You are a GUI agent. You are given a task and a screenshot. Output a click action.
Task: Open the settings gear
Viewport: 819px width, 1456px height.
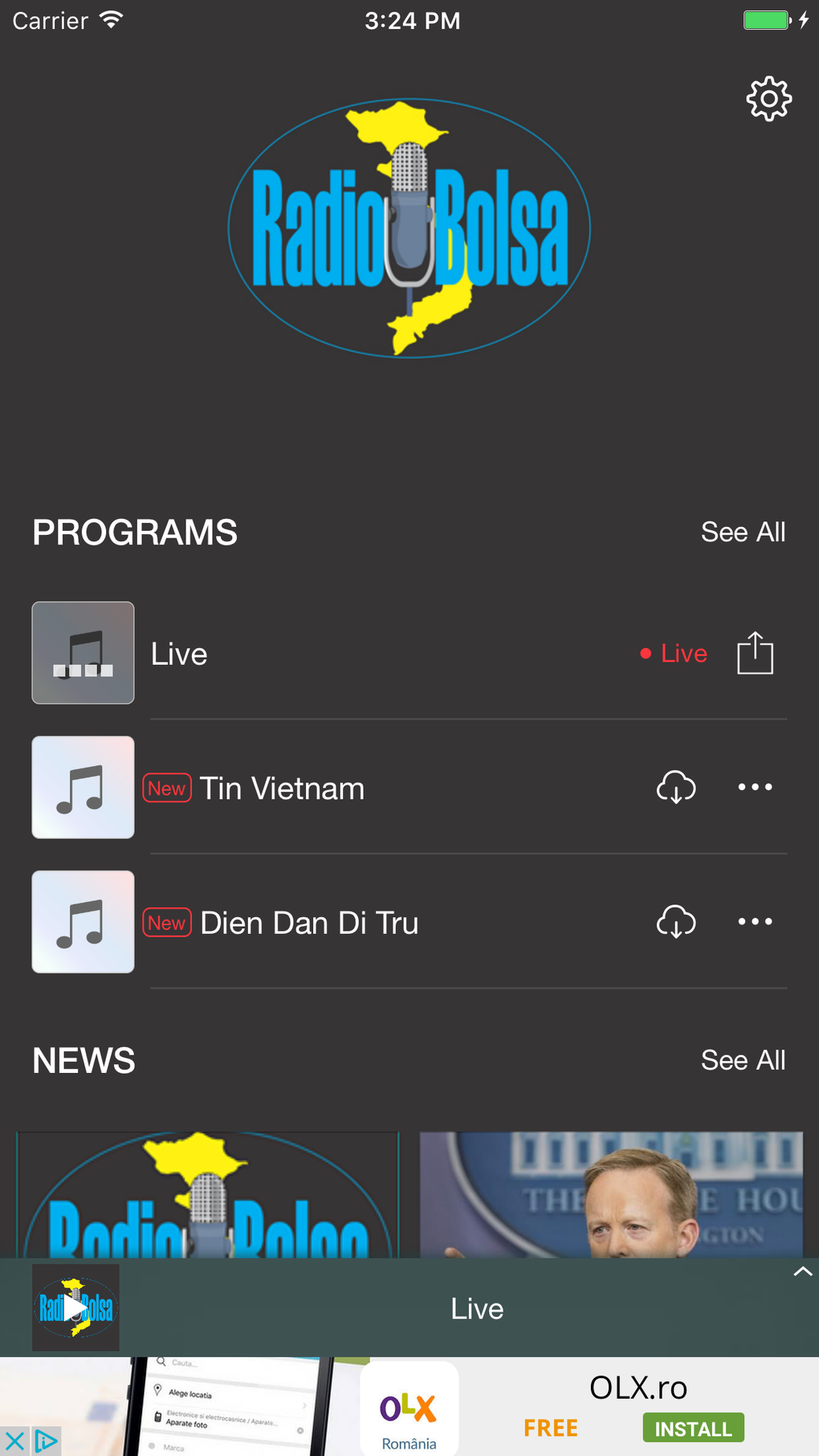[768, 99]
